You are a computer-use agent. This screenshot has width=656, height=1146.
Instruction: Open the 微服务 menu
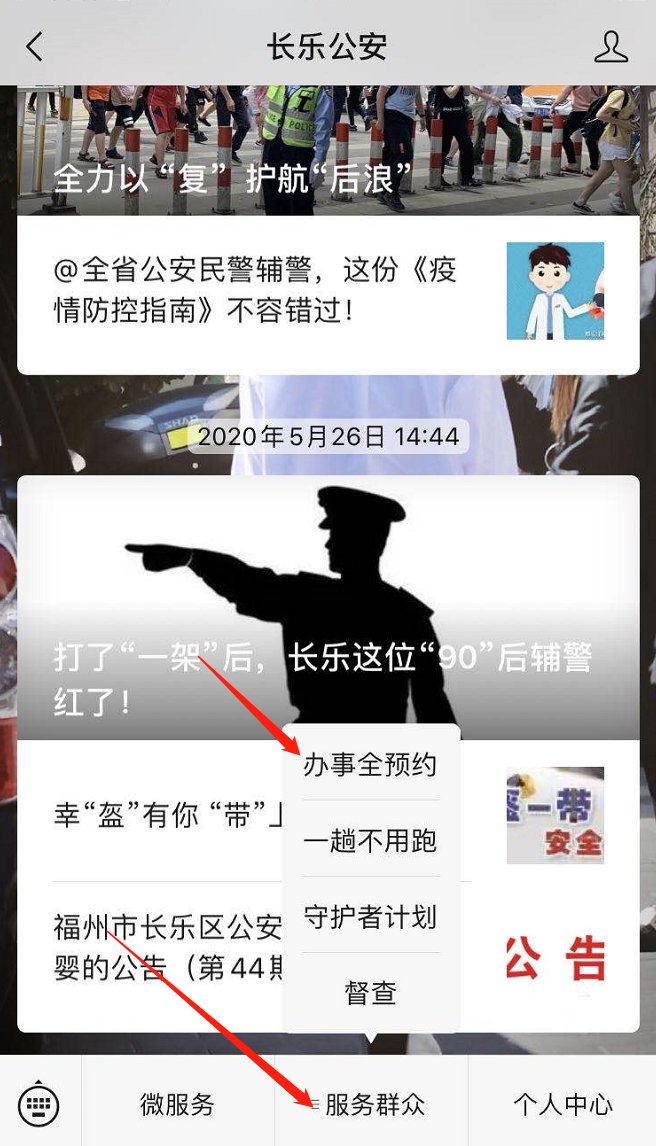click(x=177, y=1104)
